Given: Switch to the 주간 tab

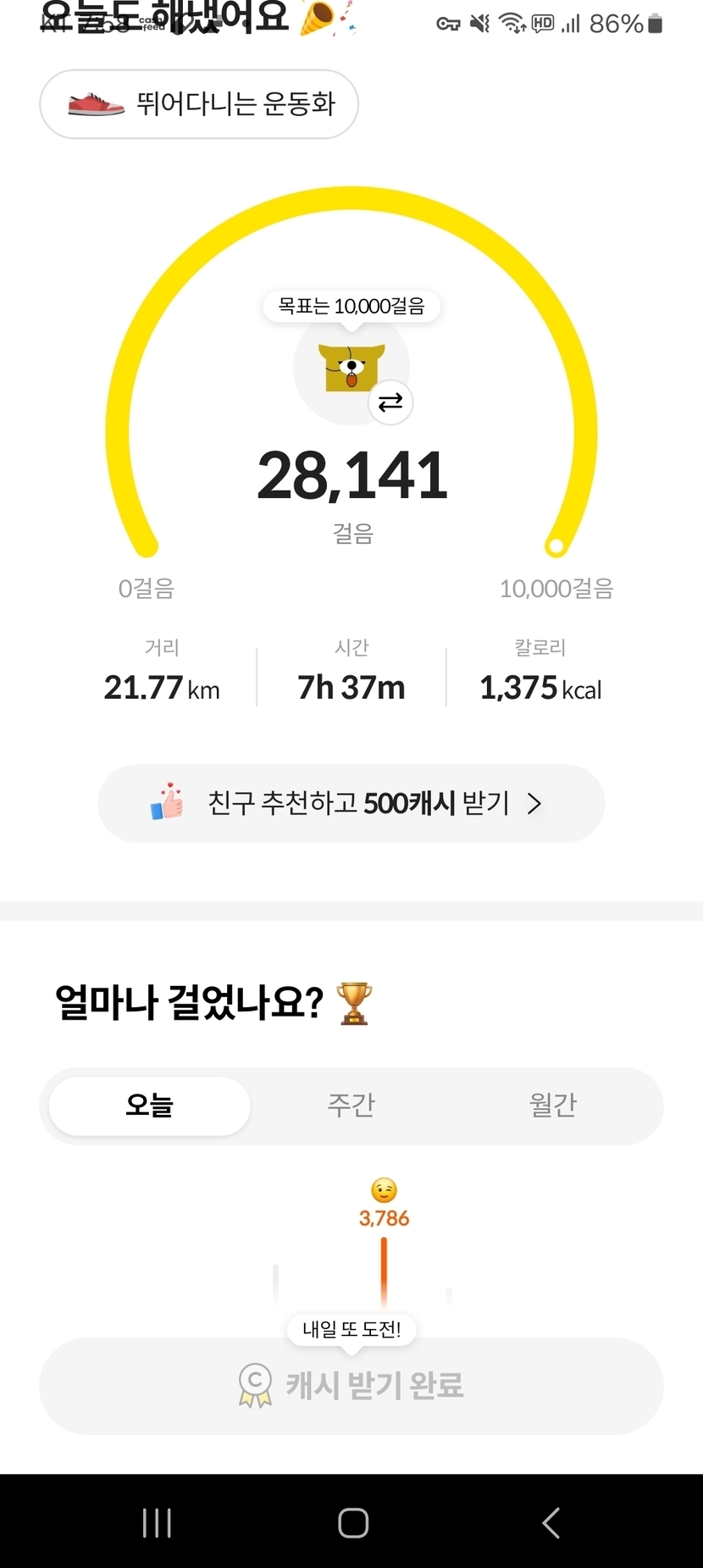Looking at the screenshot, I should coord(351,1105).
